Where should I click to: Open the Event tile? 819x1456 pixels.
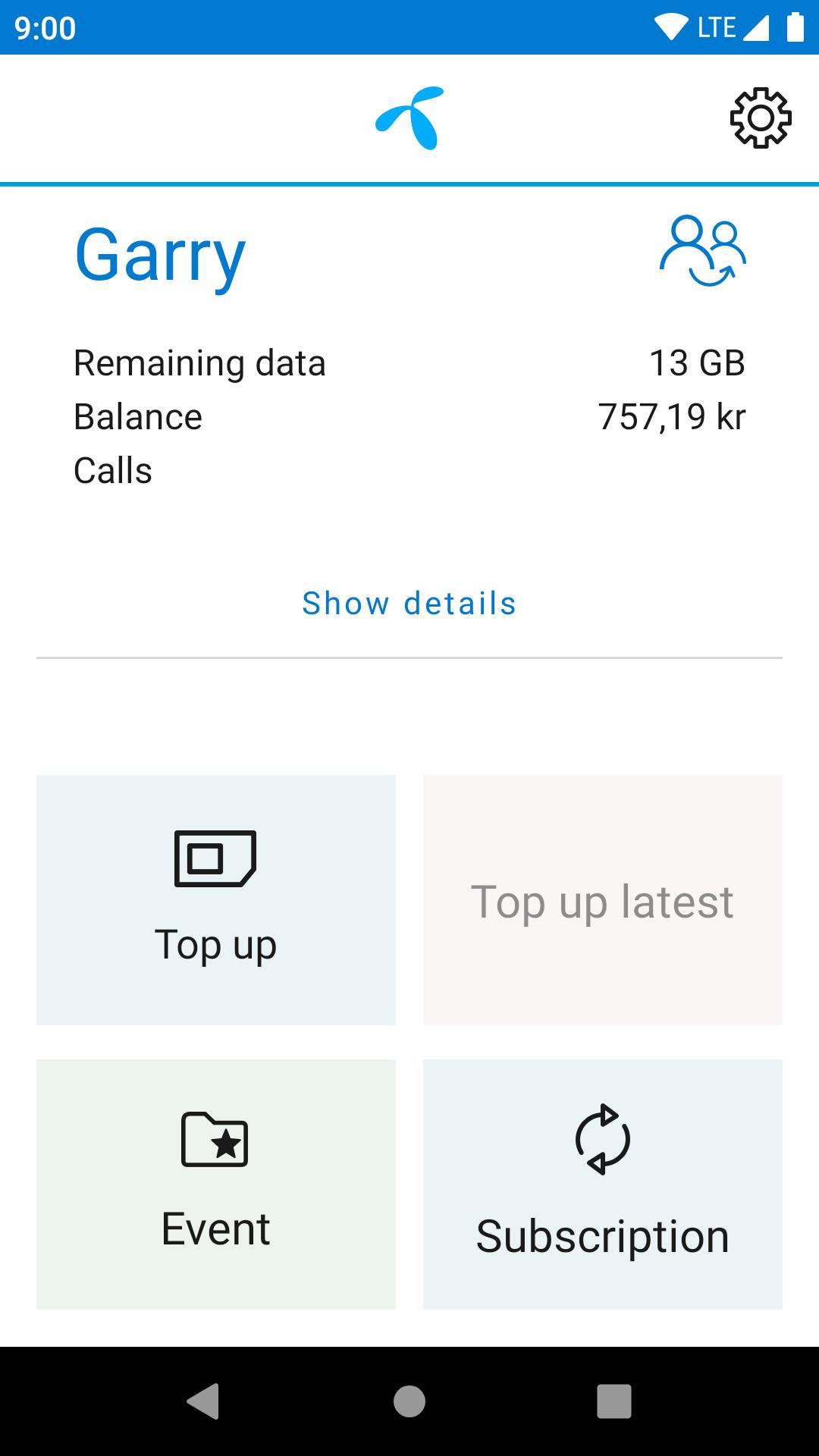(216, 1184)
